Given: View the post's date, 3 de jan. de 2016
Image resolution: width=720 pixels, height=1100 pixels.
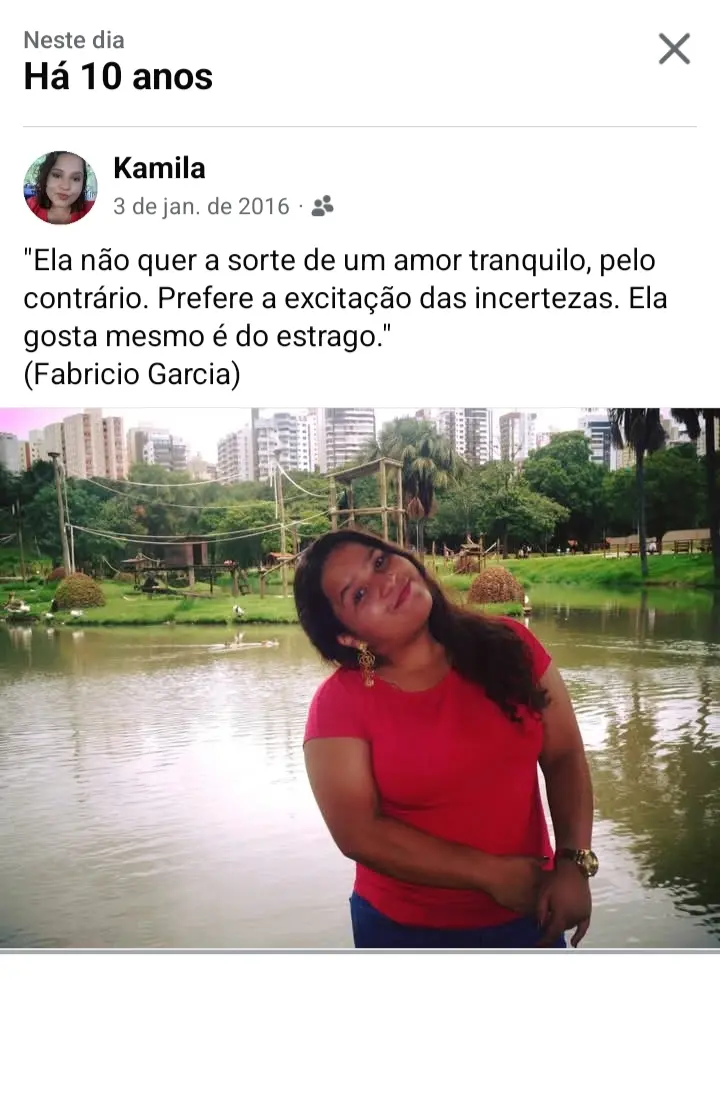Looking at the screenshot, I should click(200, 207).
